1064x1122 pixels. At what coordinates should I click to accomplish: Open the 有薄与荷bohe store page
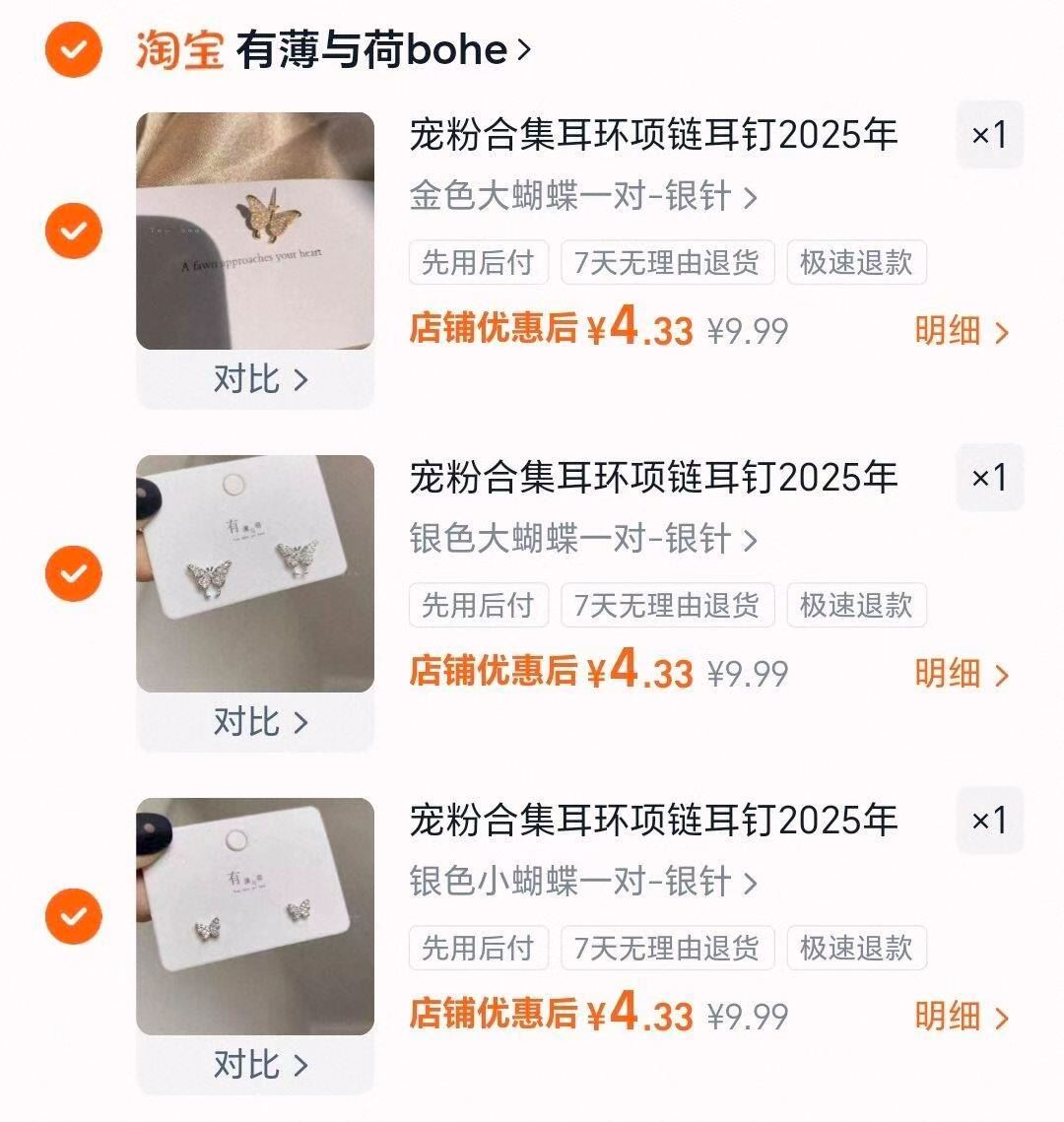point(384,47)
